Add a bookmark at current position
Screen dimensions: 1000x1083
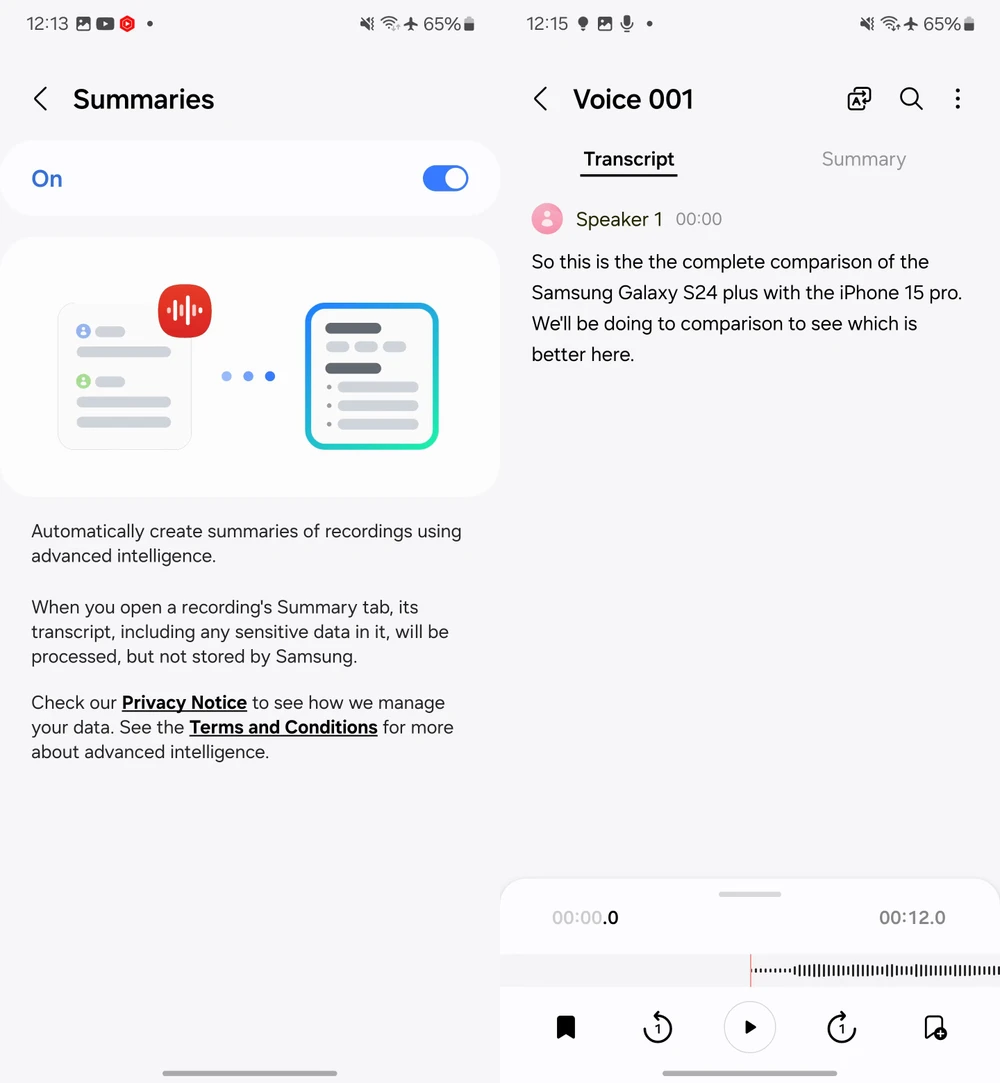[x=935, y=1027]
